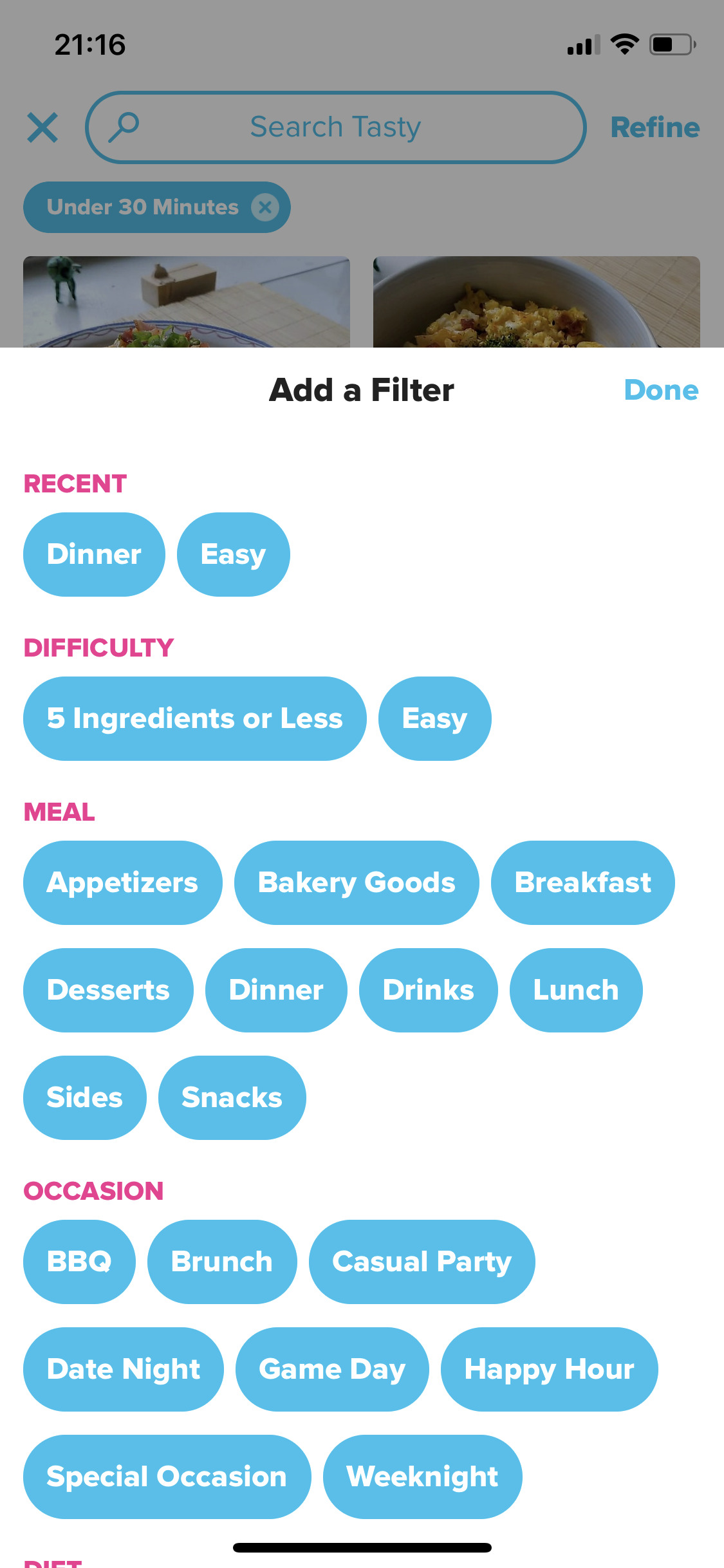Image resolution: width=724 pixels, height=1568 pixels.
Task: Add the Desserts filter
Action: [x=108, y=990]
